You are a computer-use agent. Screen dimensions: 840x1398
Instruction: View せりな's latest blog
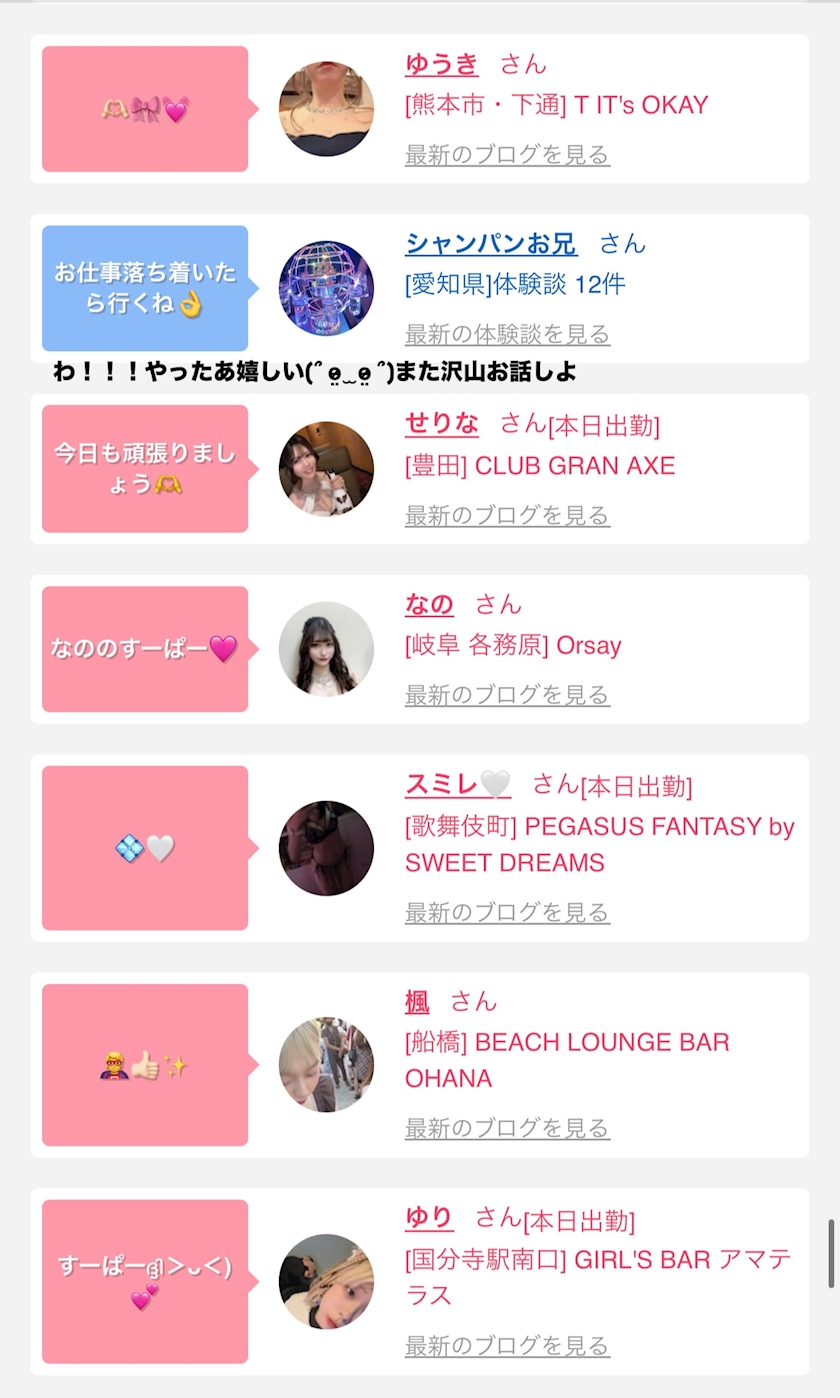[507, 515]
